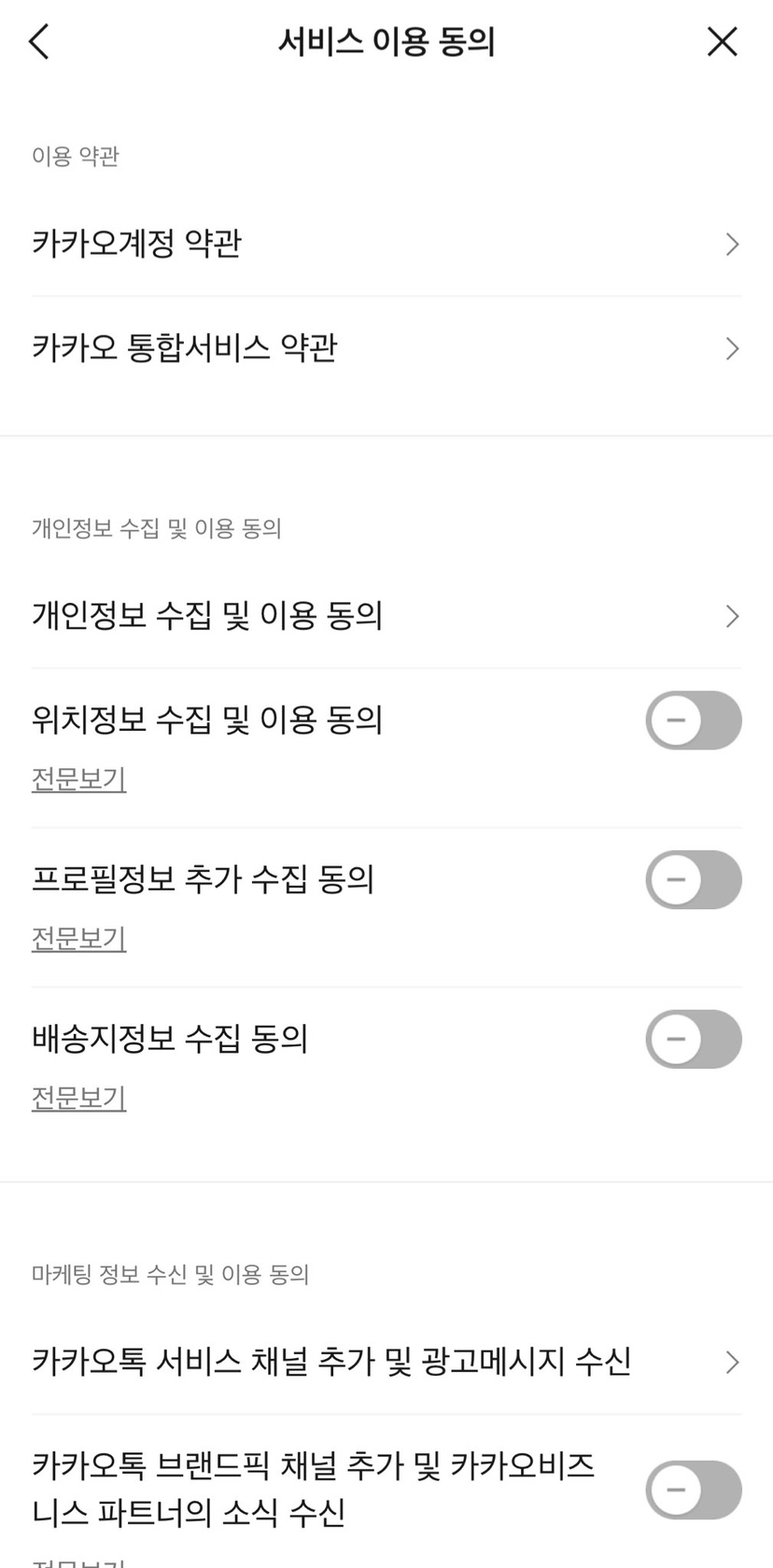Go back with the top-left arrow
The height and width of the screenshot is (1568, 773).
click(39, 42)
